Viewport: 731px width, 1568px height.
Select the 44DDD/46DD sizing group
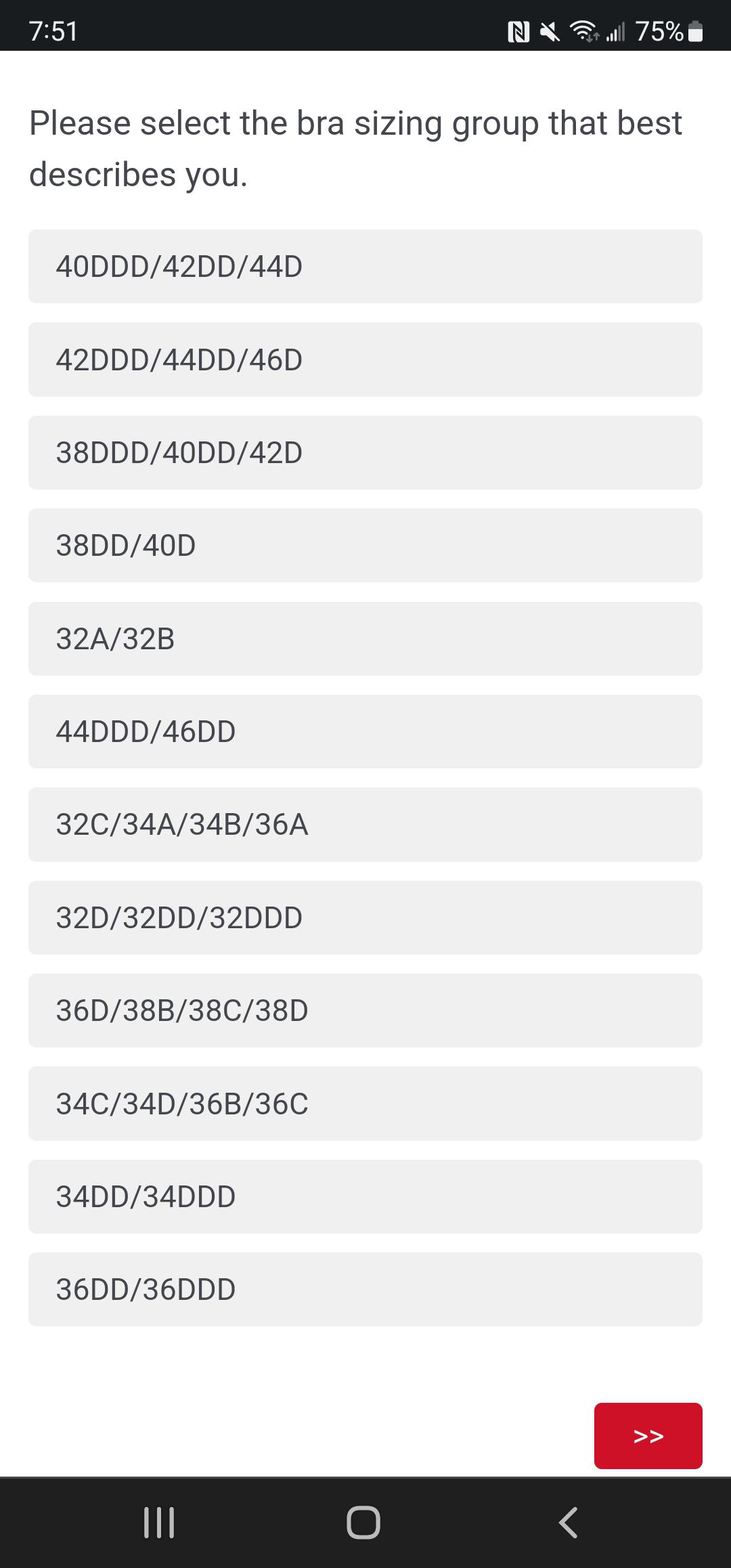(x=365, y=731)
